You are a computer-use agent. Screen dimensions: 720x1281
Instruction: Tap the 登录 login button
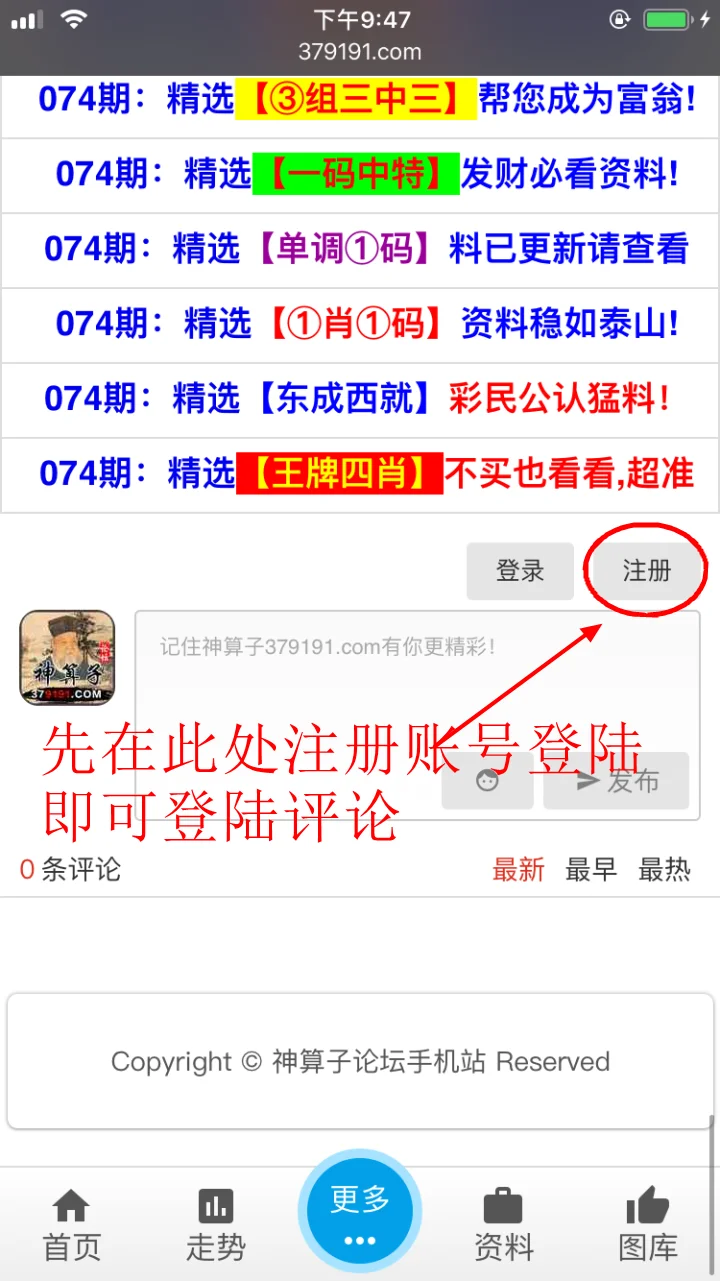520,571
